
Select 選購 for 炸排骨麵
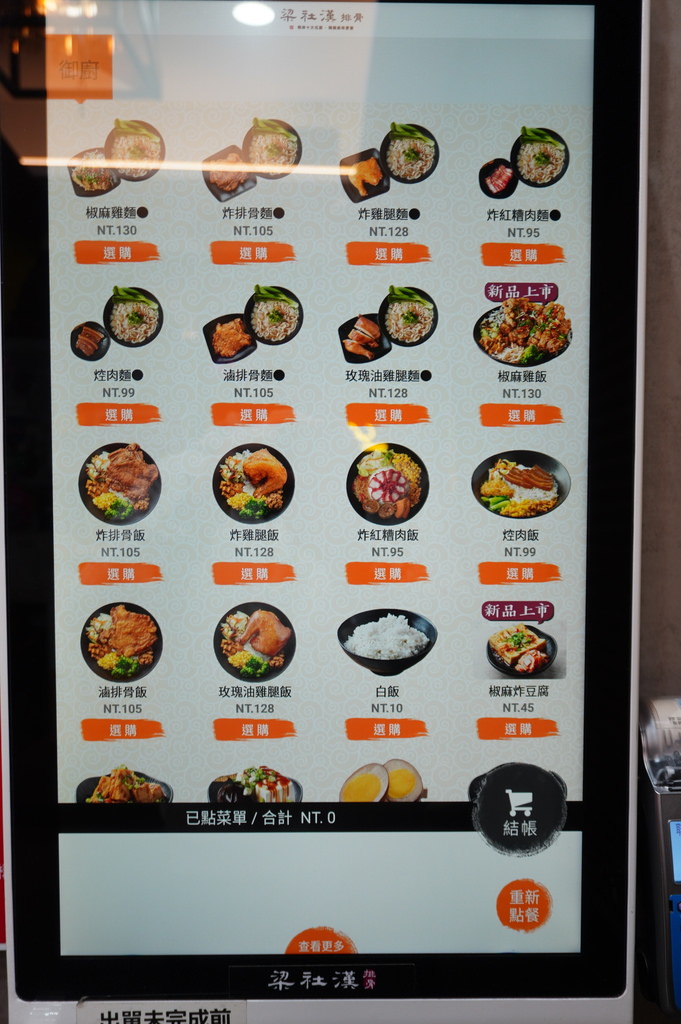tap(253, 252)
